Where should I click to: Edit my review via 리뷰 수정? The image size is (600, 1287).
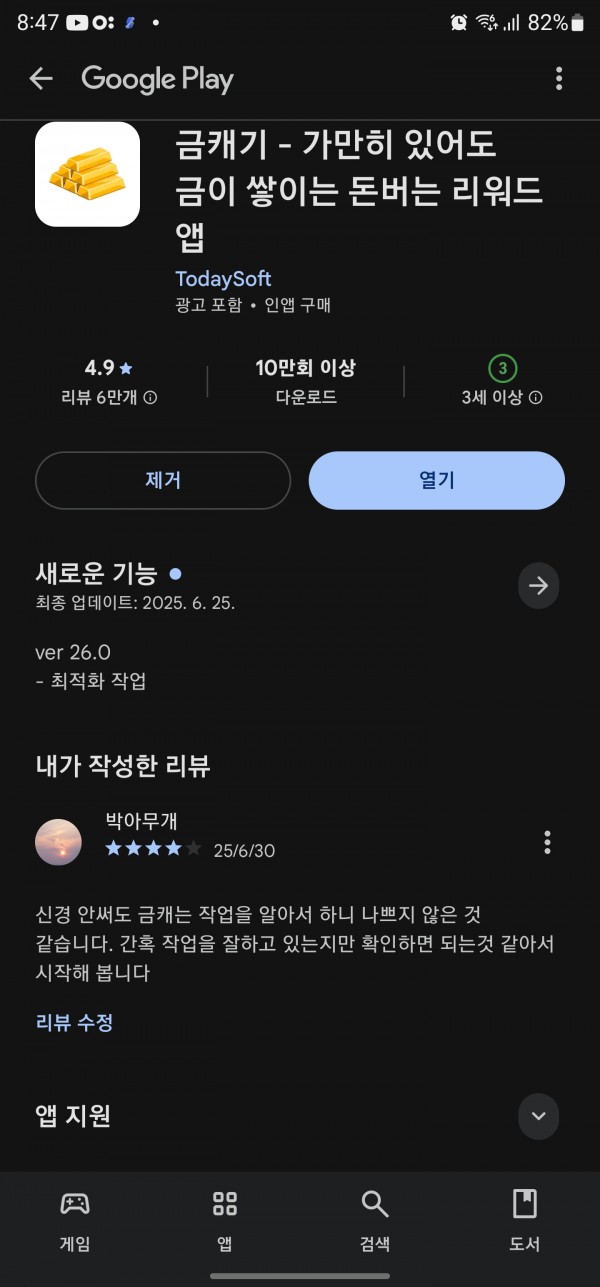click(74, 1022)
